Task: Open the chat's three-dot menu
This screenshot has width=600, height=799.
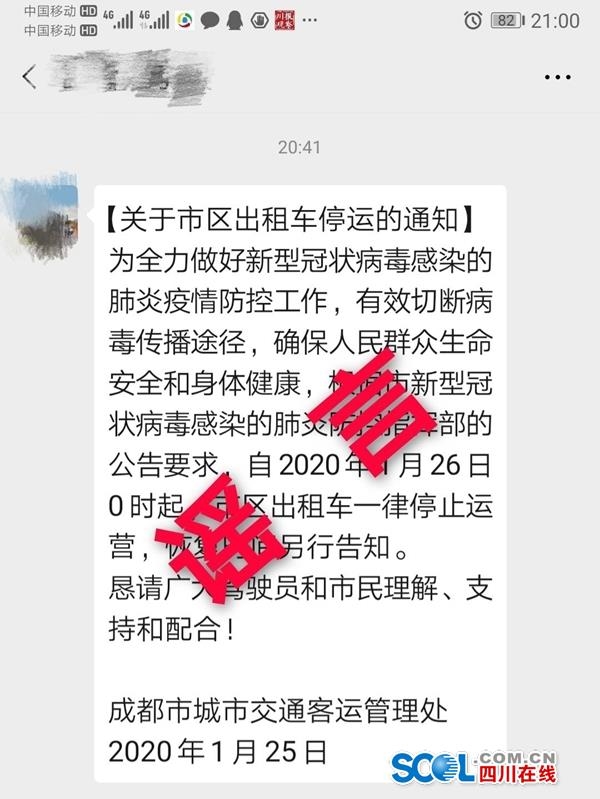Action: (x=556, y=76)
